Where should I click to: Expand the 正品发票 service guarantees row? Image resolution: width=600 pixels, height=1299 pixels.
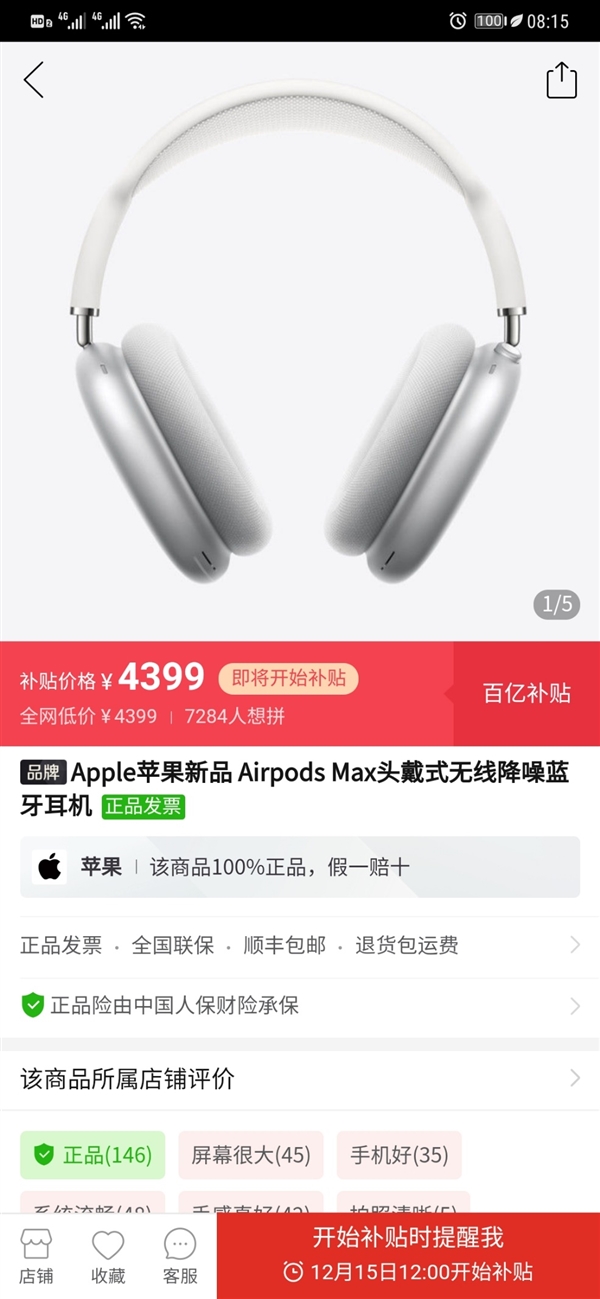click(x=300, y=945)
